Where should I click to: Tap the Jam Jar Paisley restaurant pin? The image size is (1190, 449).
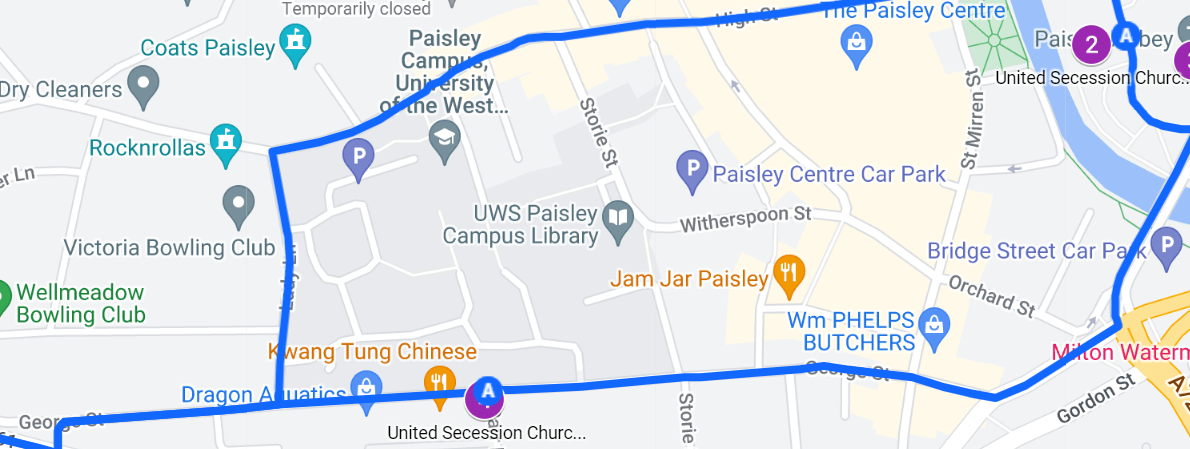tap(789, 274)
